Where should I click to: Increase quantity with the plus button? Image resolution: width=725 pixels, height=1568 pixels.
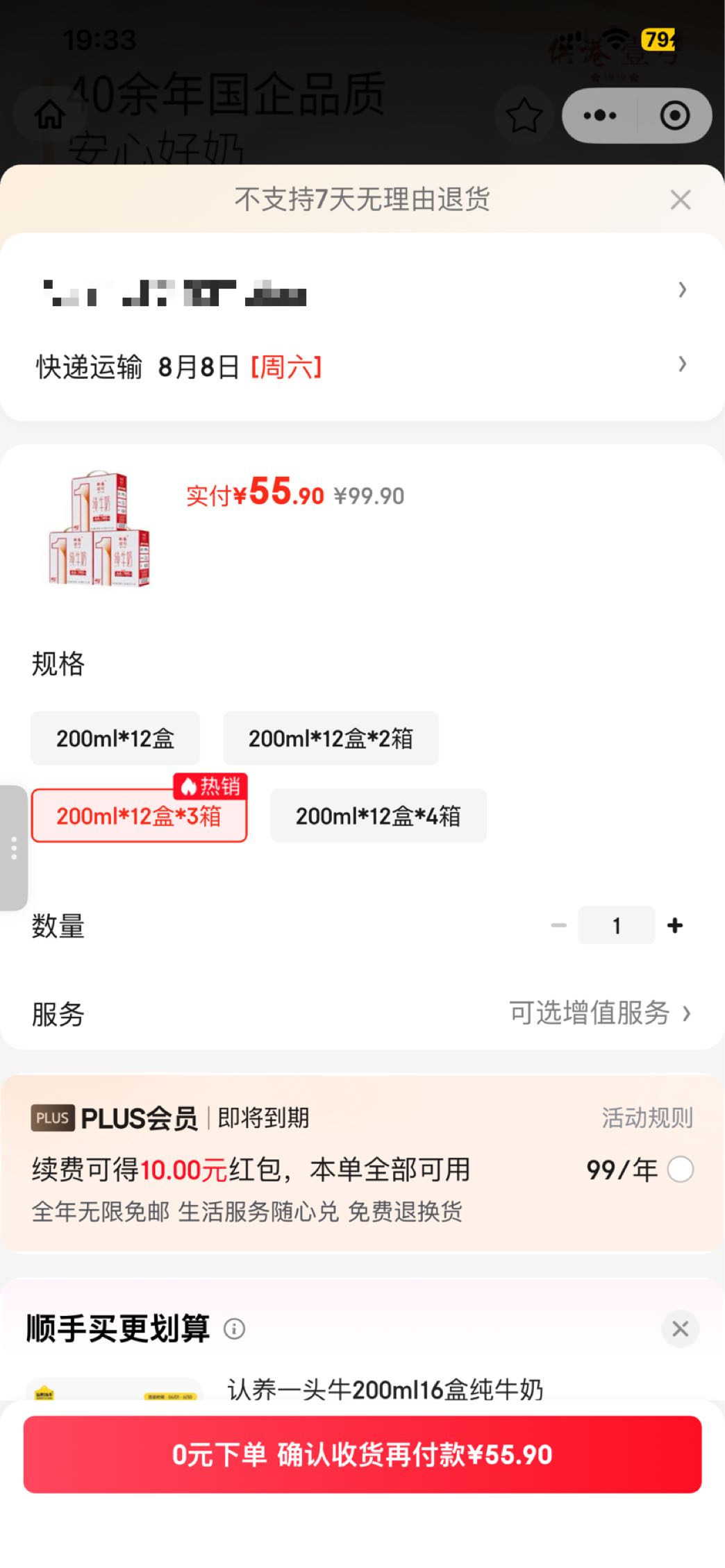point(675,925)
